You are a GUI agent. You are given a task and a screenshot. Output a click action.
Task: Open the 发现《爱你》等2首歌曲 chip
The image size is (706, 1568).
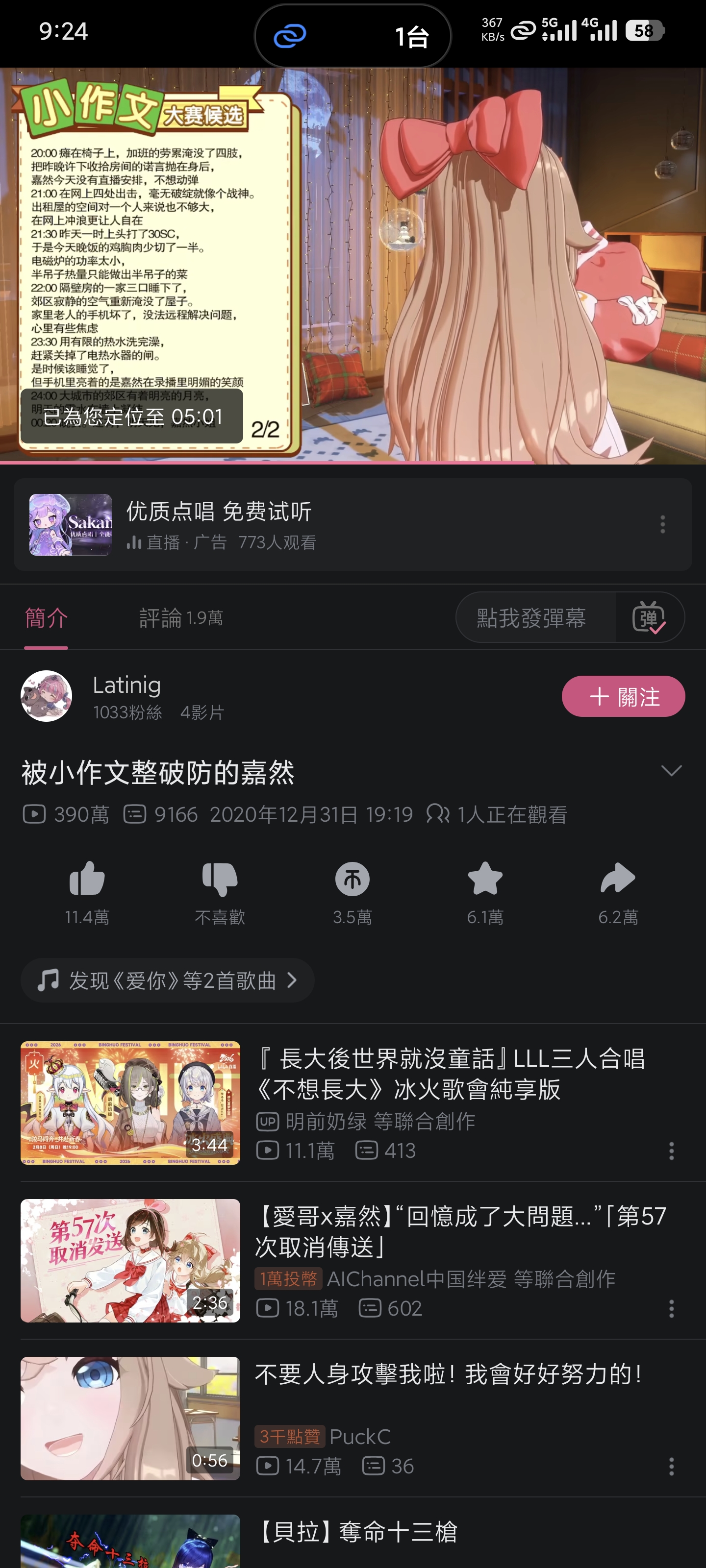[168, 980]
